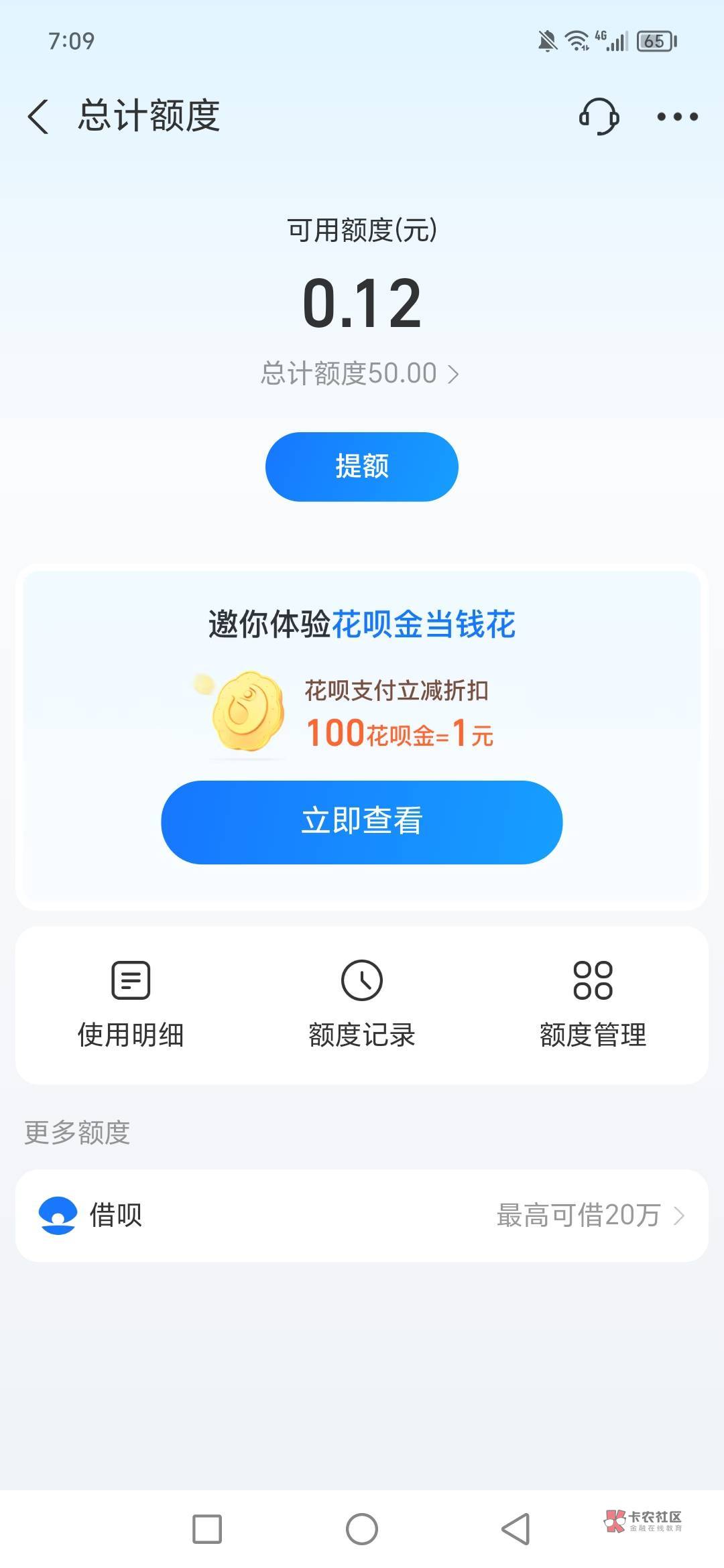Open 额度记录
Viewport: 724px width, 1568px height.
point(362,1004)
